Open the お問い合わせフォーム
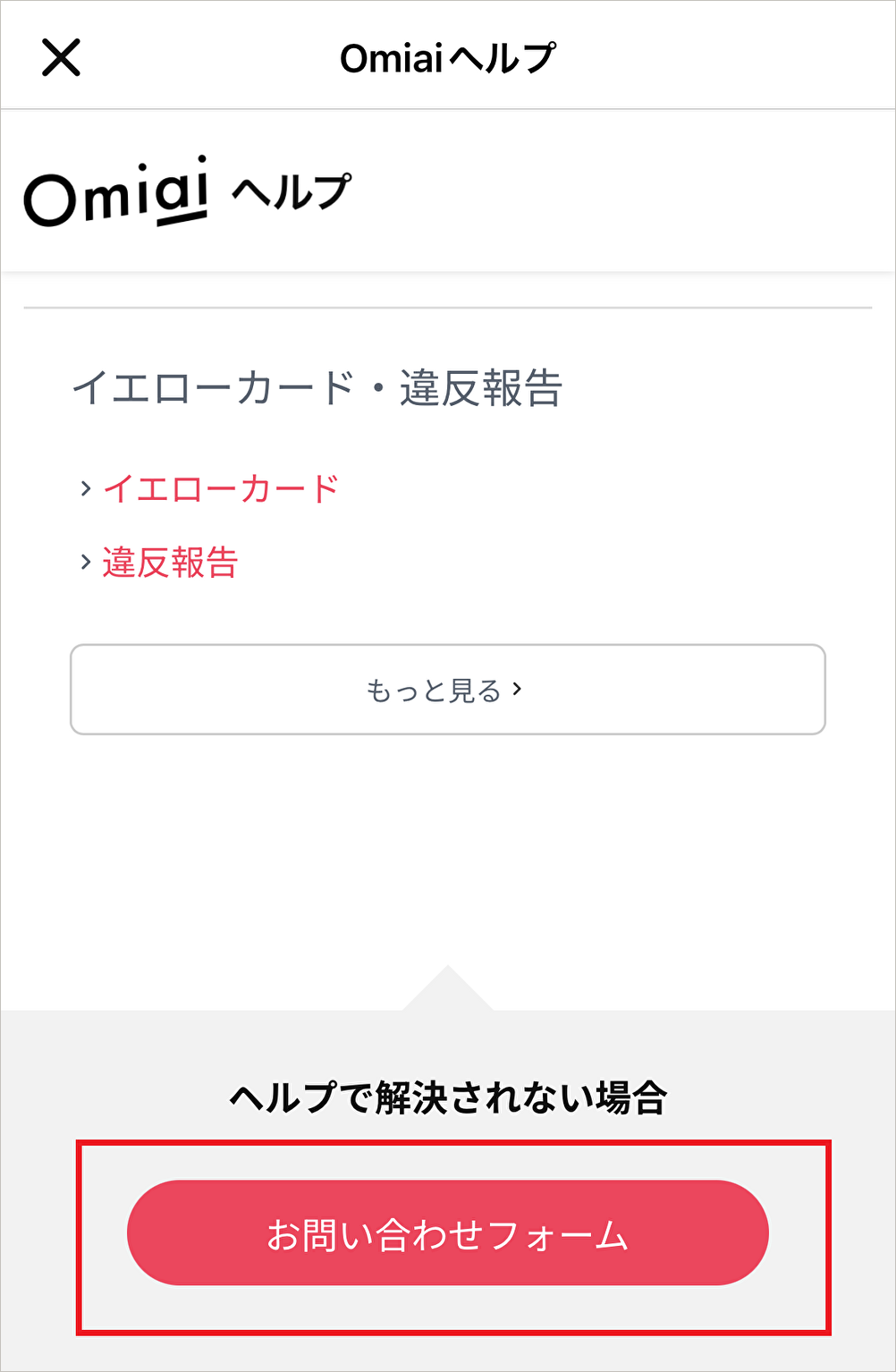This screenshot has width=896, height=1372. point(447,1233)
